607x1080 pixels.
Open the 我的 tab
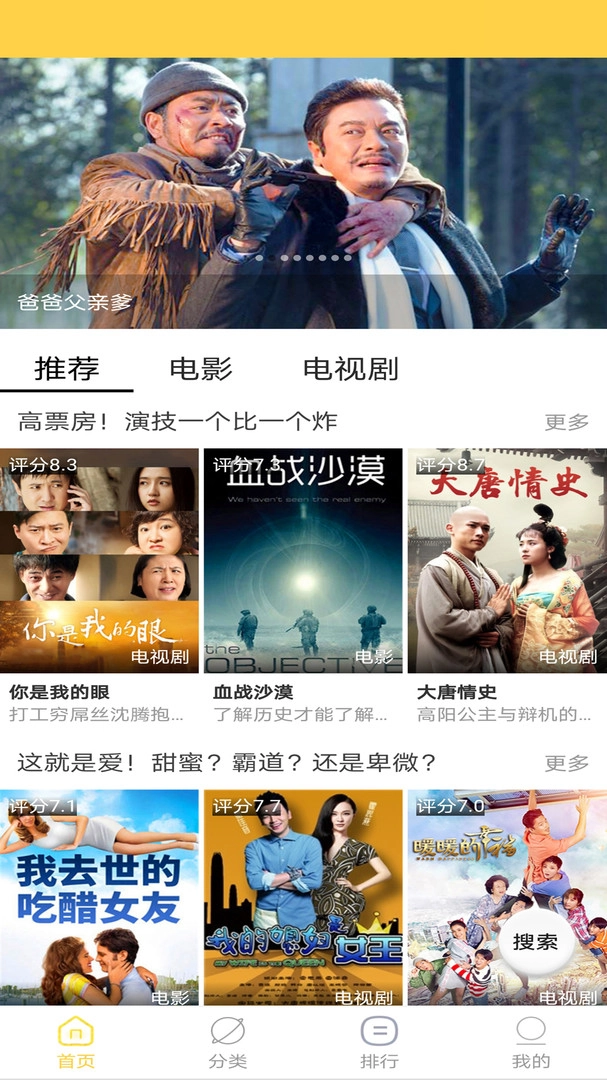[x=531, y=1042]
